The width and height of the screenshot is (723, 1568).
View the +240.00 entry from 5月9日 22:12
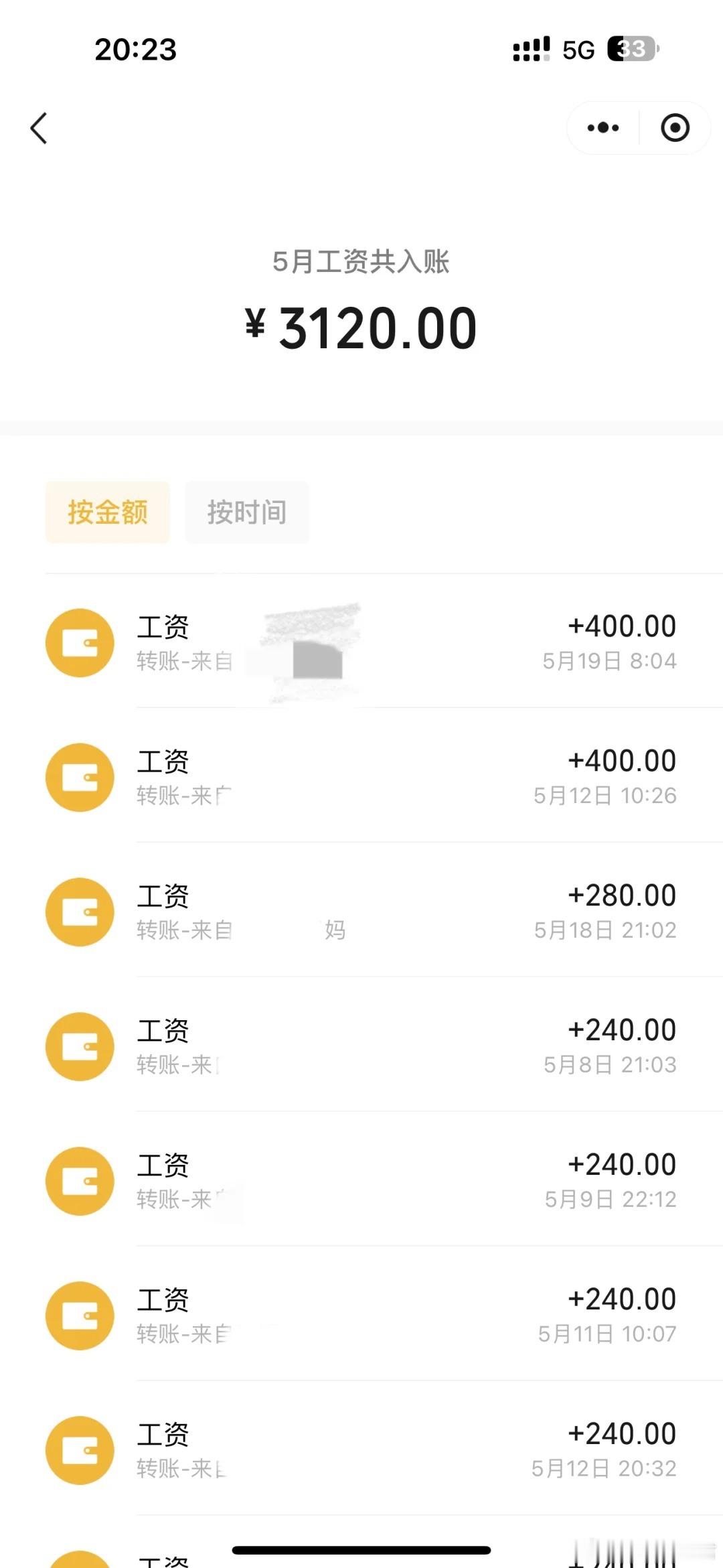[x=361, y=1180]
